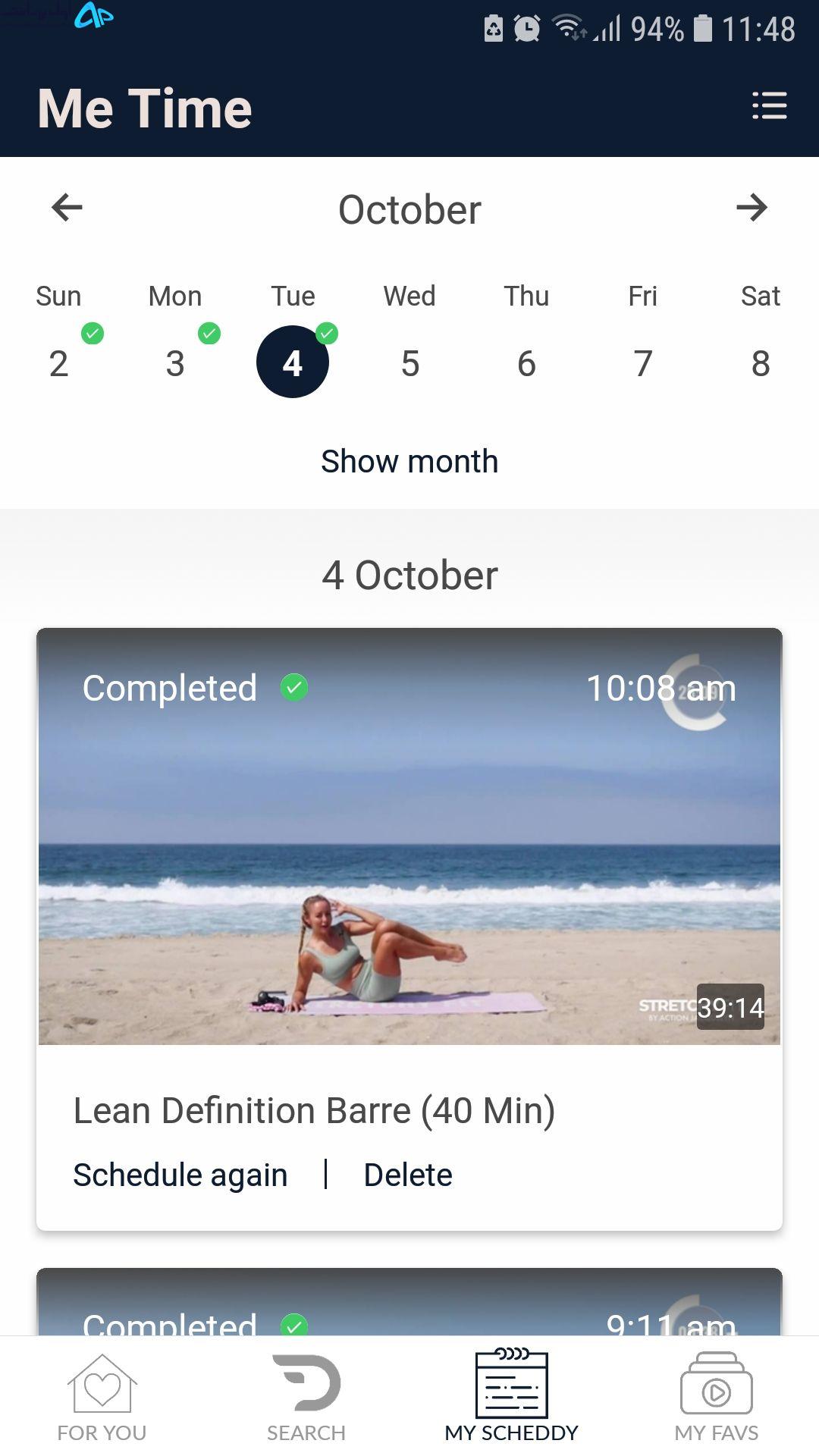Switch to the For You tab
The height and width of the screenshot is (1456, 819).
(x=102, y=1397)
